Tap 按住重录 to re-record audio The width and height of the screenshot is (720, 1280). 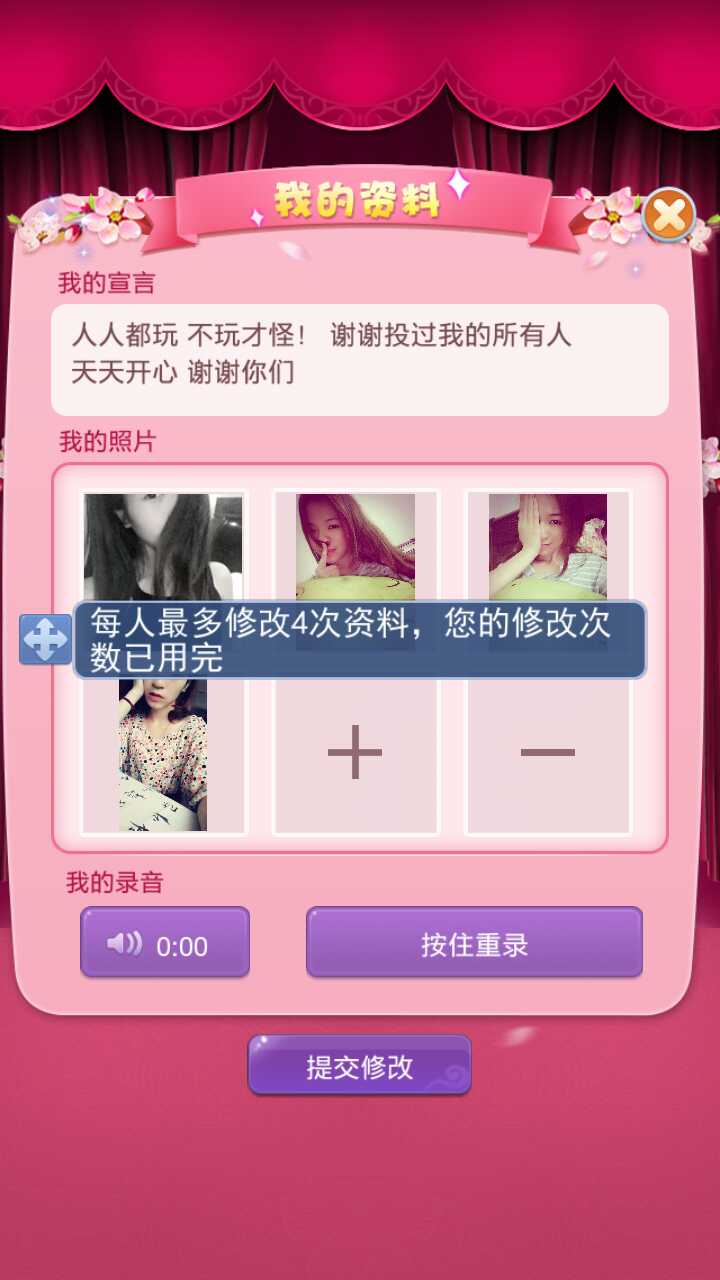(474, 942)
